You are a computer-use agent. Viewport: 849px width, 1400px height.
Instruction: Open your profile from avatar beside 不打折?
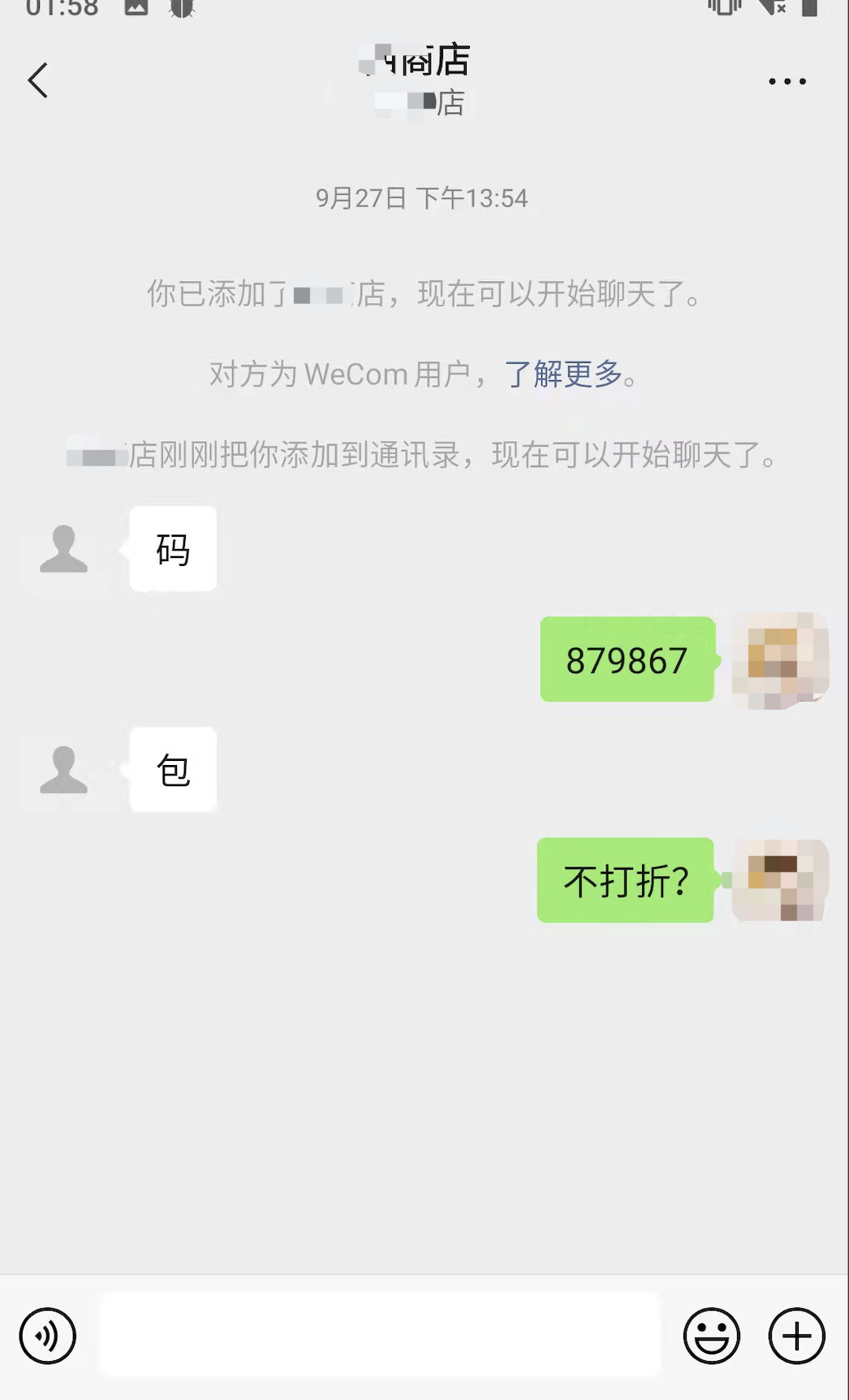[x=779, y=880]
